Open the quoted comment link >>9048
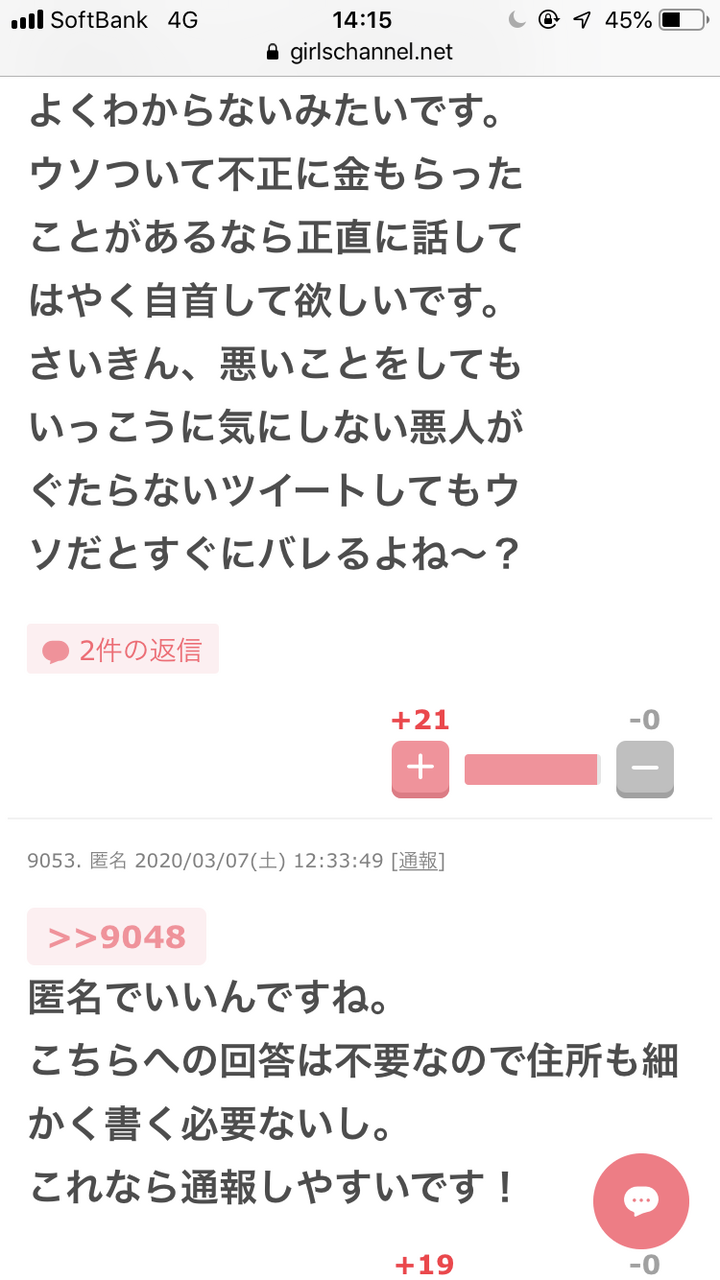 116,936
